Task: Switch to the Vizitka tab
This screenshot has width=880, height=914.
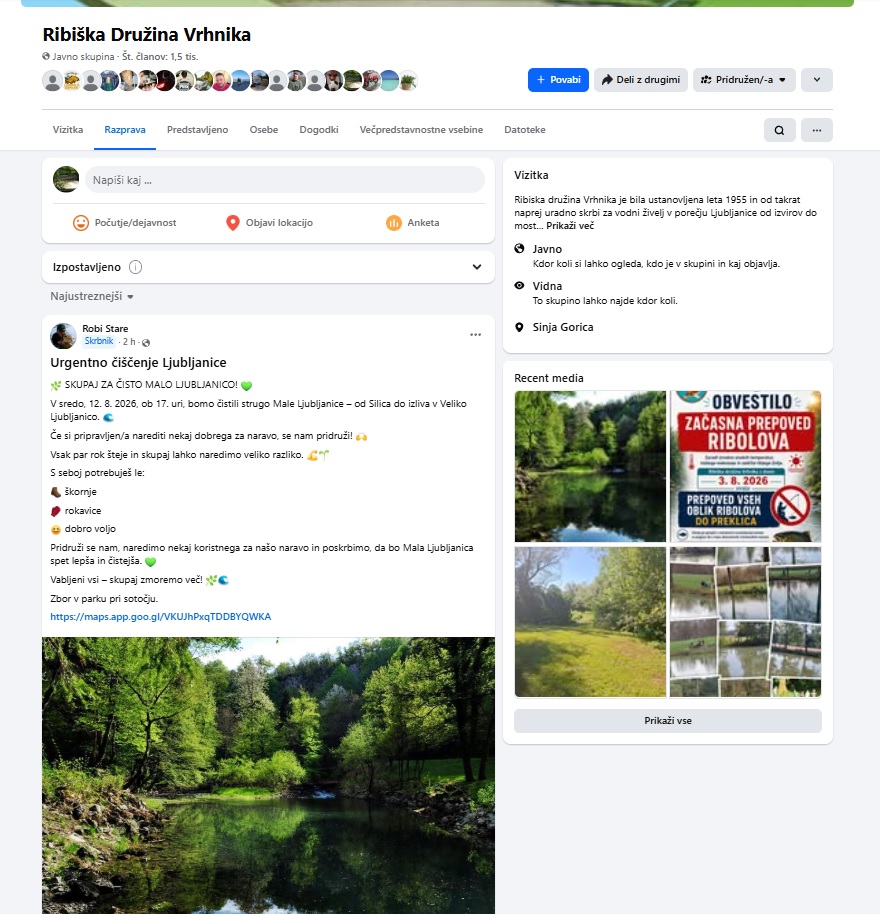Action: pos(68,129)
